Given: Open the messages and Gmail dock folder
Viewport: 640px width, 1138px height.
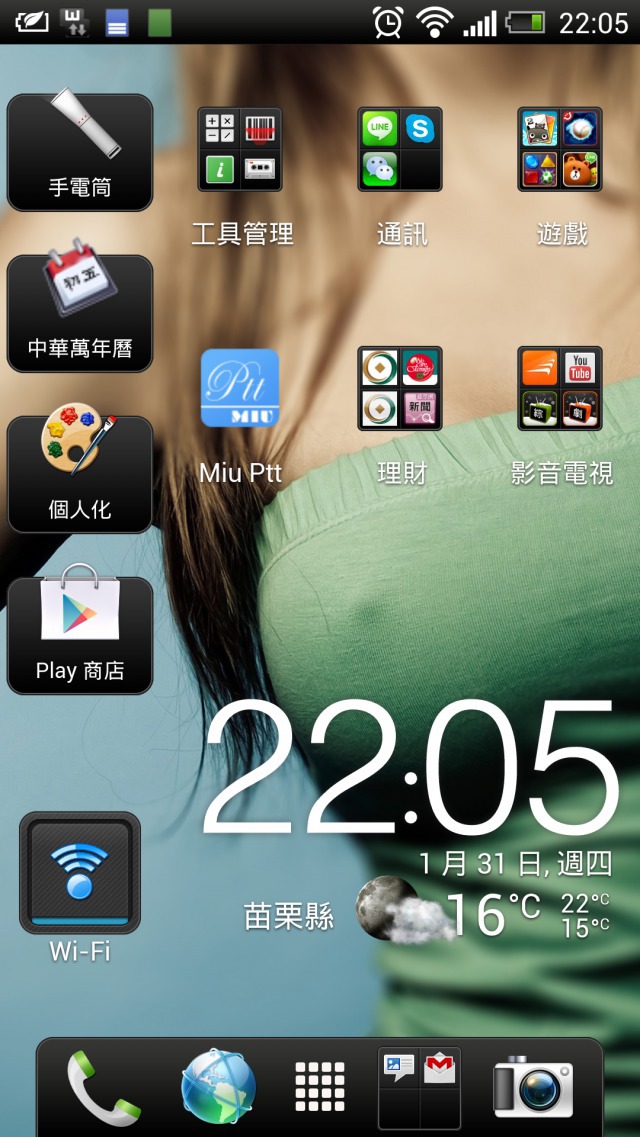Looking at the screenshot, I should tap(420, 1088).
